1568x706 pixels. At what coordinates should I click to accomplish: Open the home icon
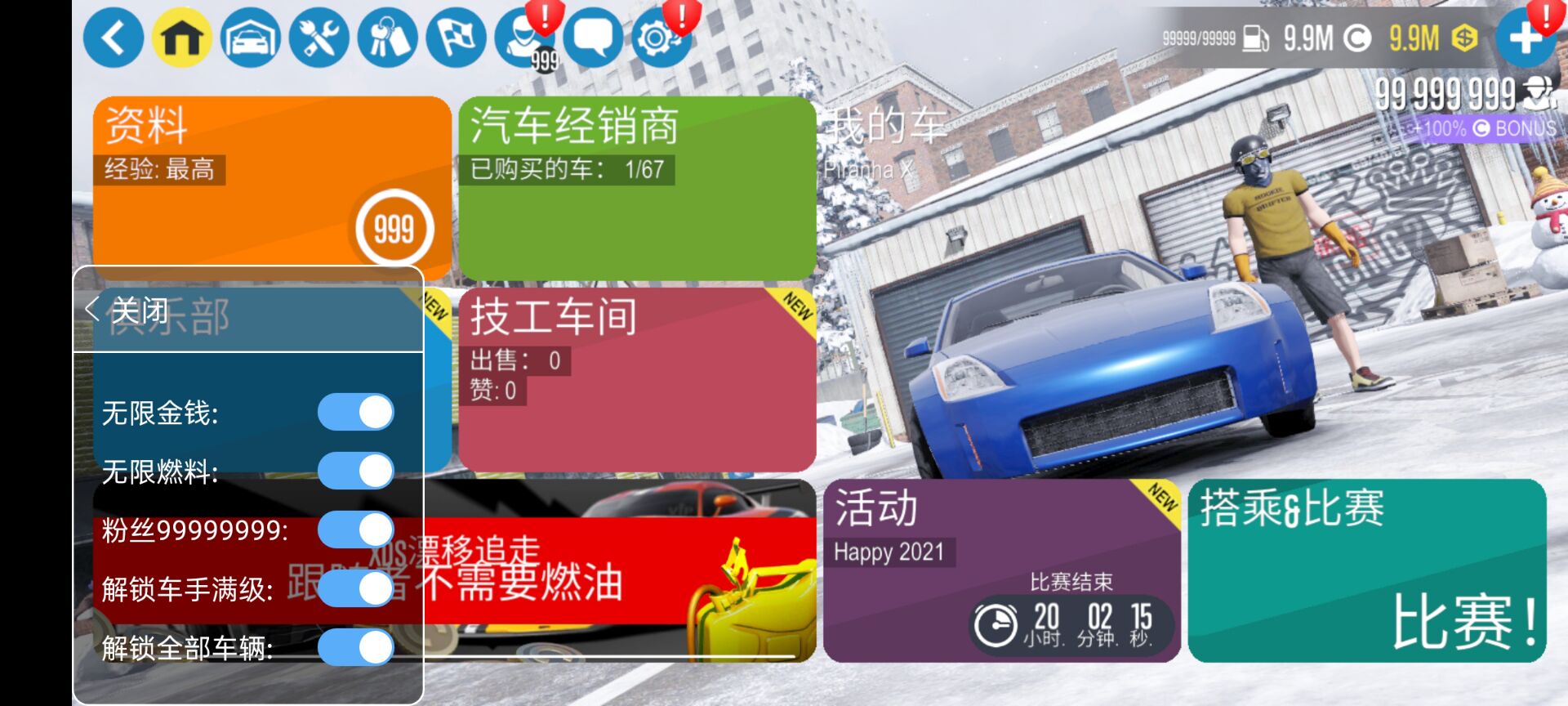(x=181, y=38)
